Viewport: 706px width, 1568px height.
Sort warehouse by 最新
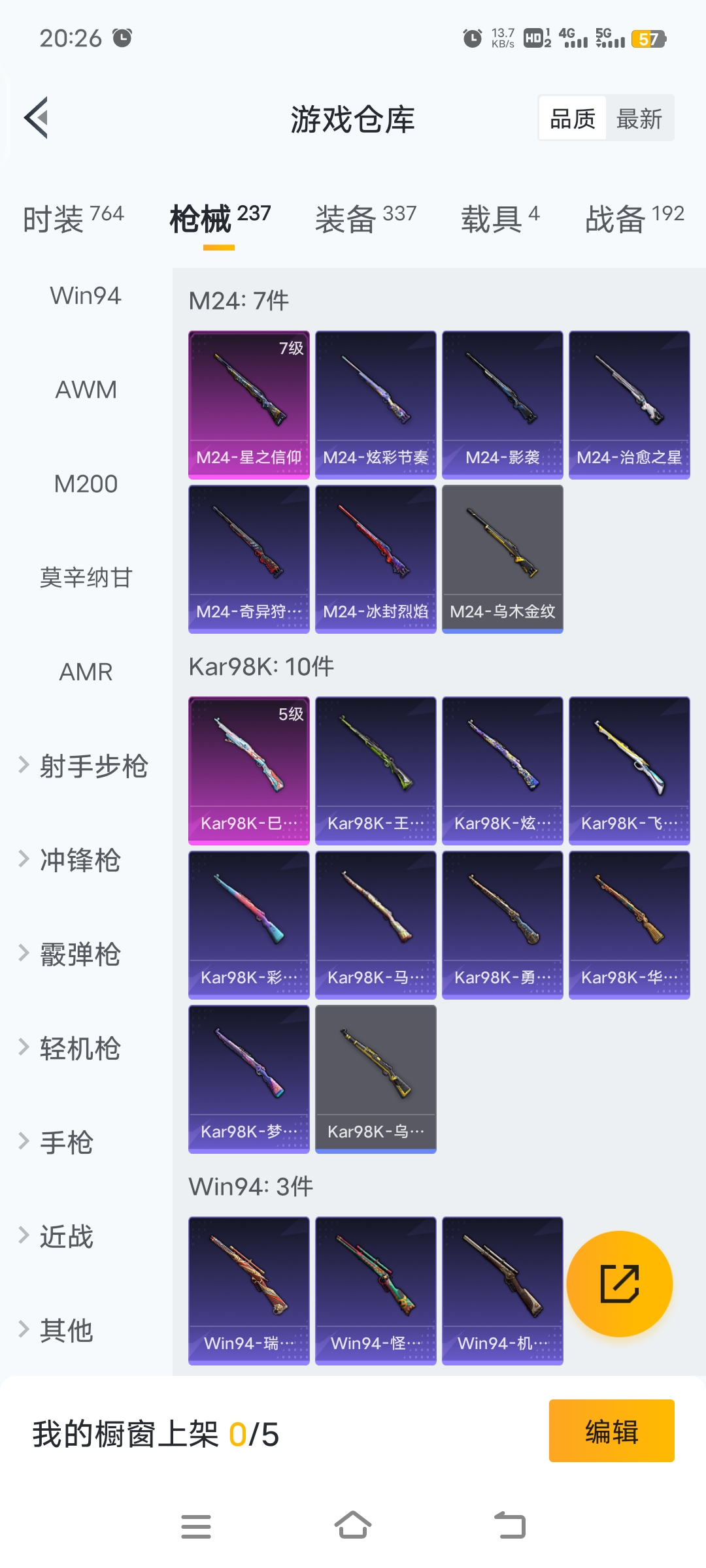pyautogui.click(x=639, y=119)
